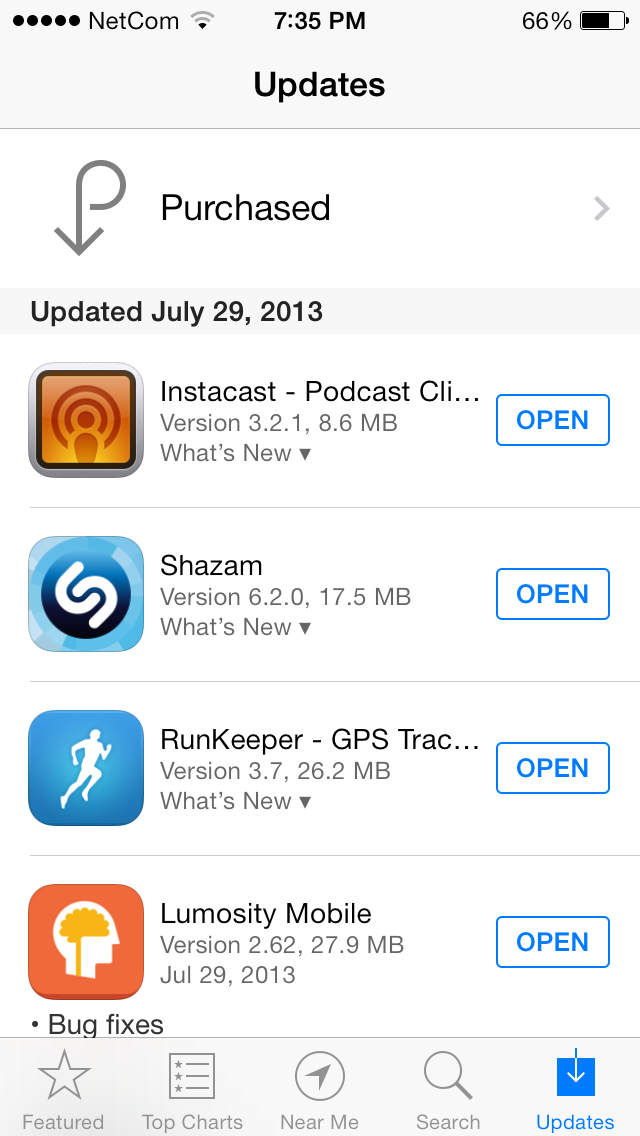Screen dimensions: 640x1136
Task: Expand What's New under Shazam
Action: pyautogui.click(x=236, y=627)
